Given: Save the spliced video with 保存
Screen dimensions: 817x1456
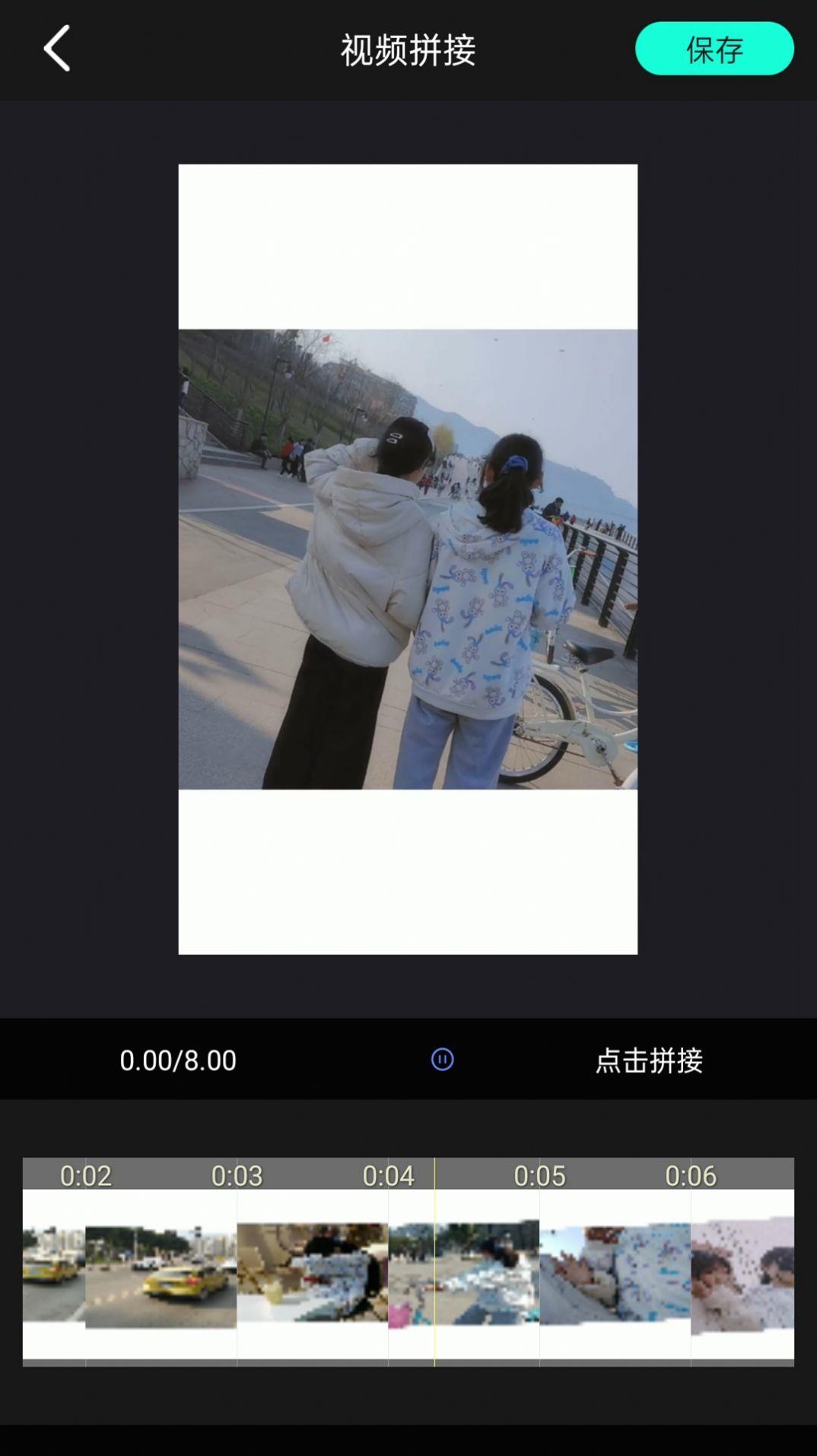Looking at the screenshot, I should point(714,49).
